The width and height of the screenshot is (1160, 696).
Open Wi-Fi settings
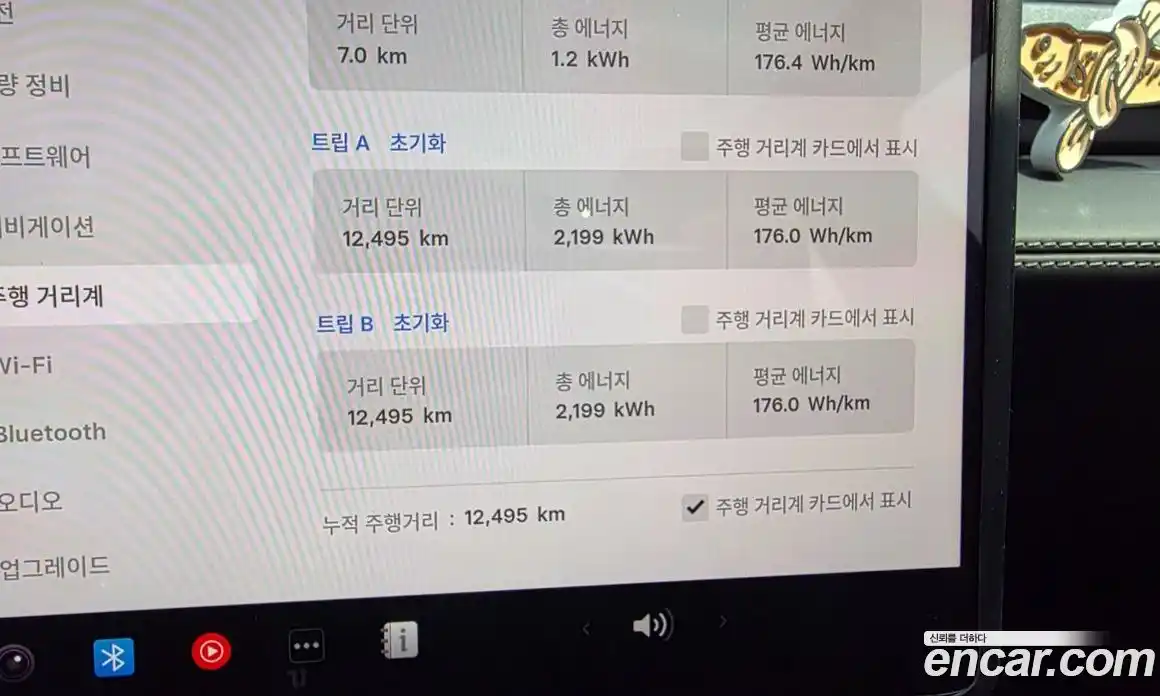pyautogui.click(x=26, y=365)
